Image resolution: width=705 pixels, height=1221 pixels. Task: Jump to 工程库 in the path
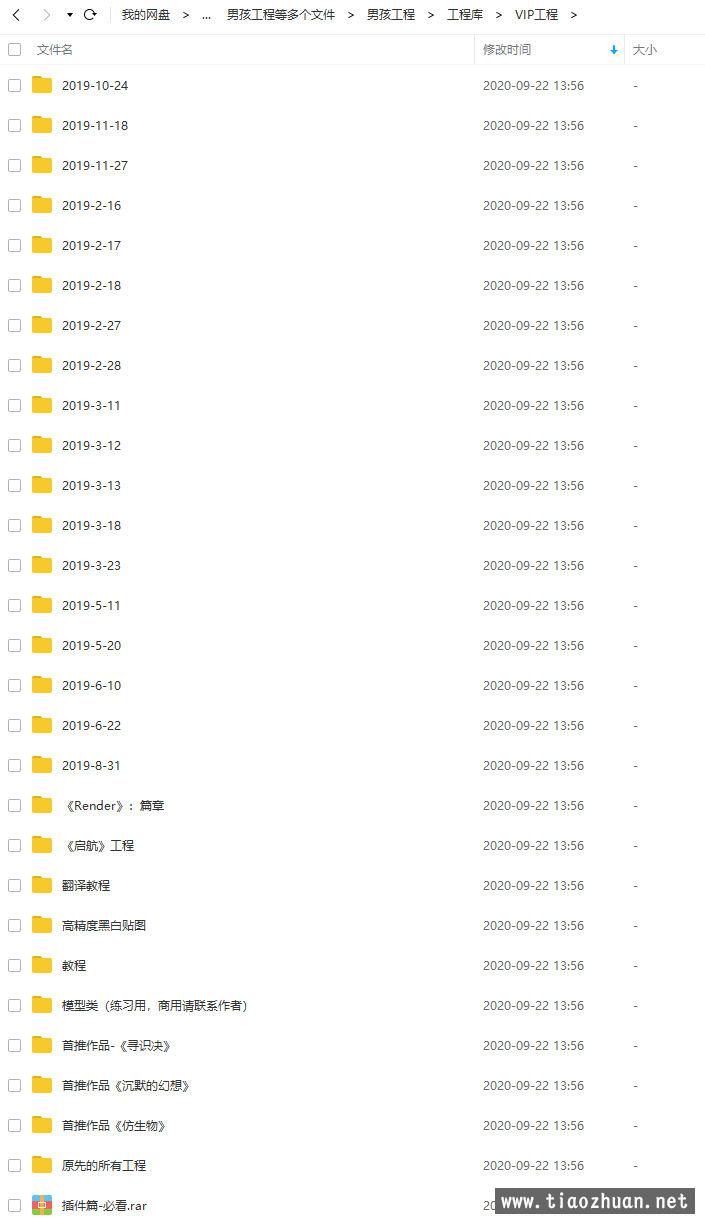[464, 15]
